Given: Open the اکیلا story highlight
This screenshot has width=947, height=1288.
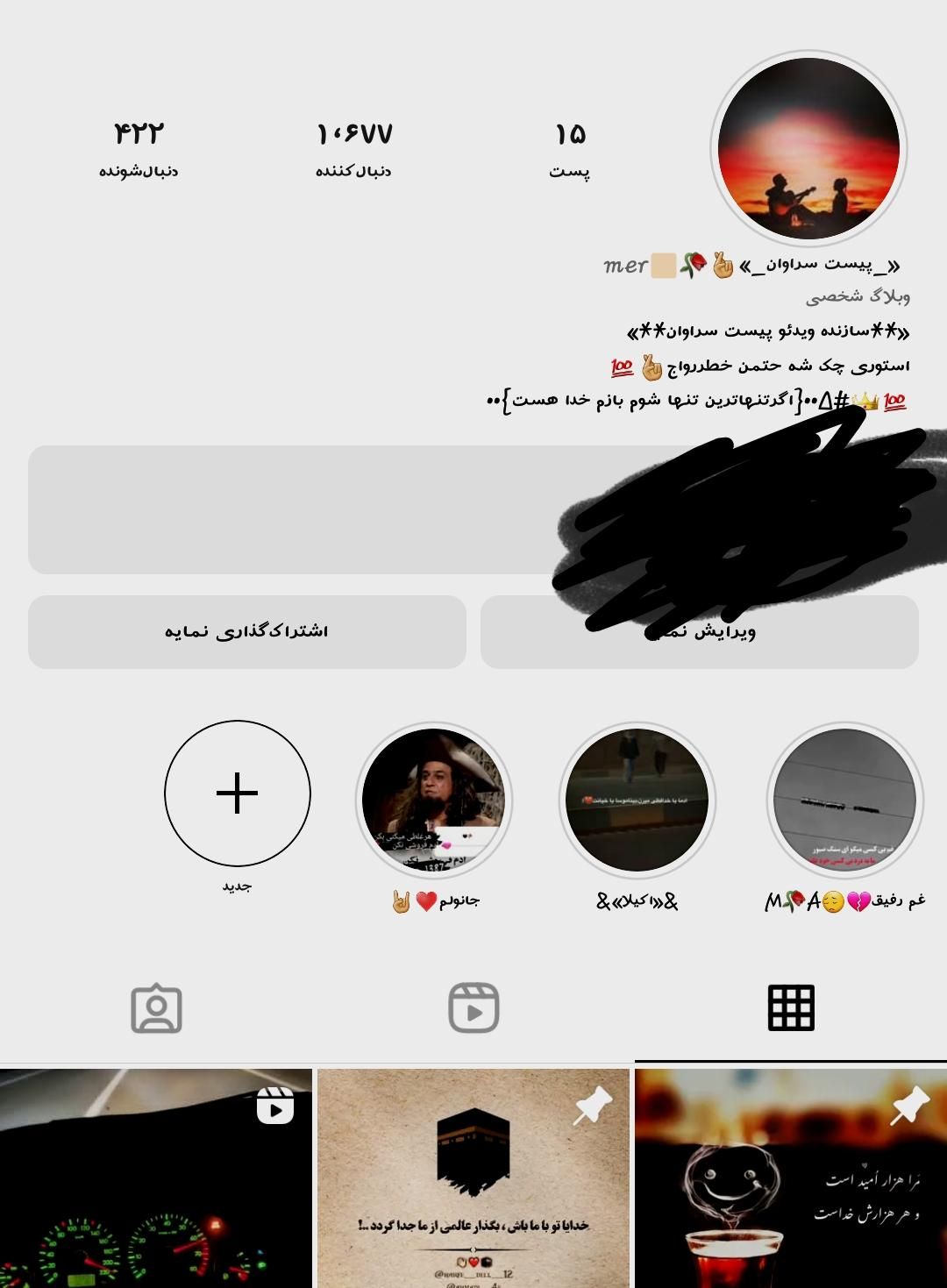Looking at the screenshot, I should coord(637,800).
